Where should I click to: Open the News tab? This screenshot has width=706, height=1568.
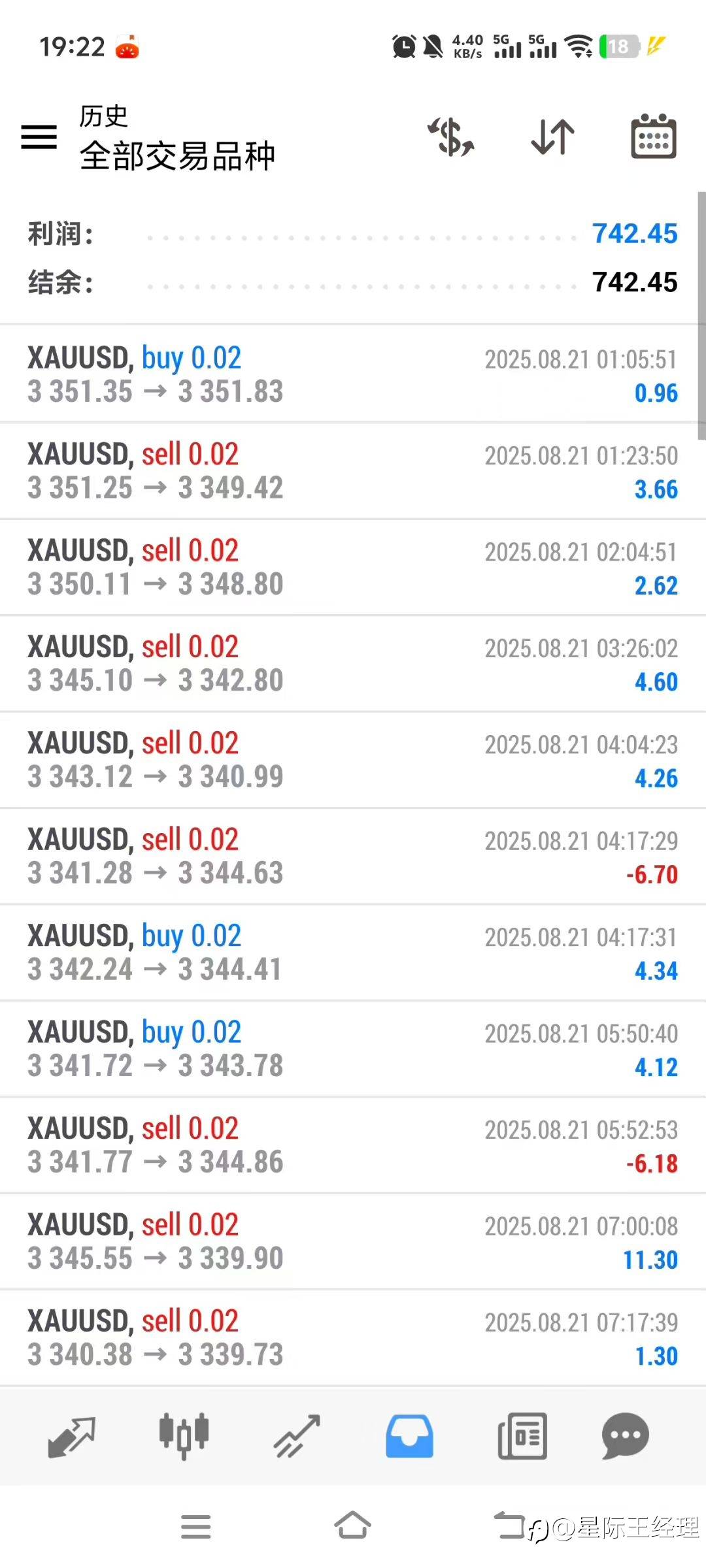click(x=522, y=1437)
